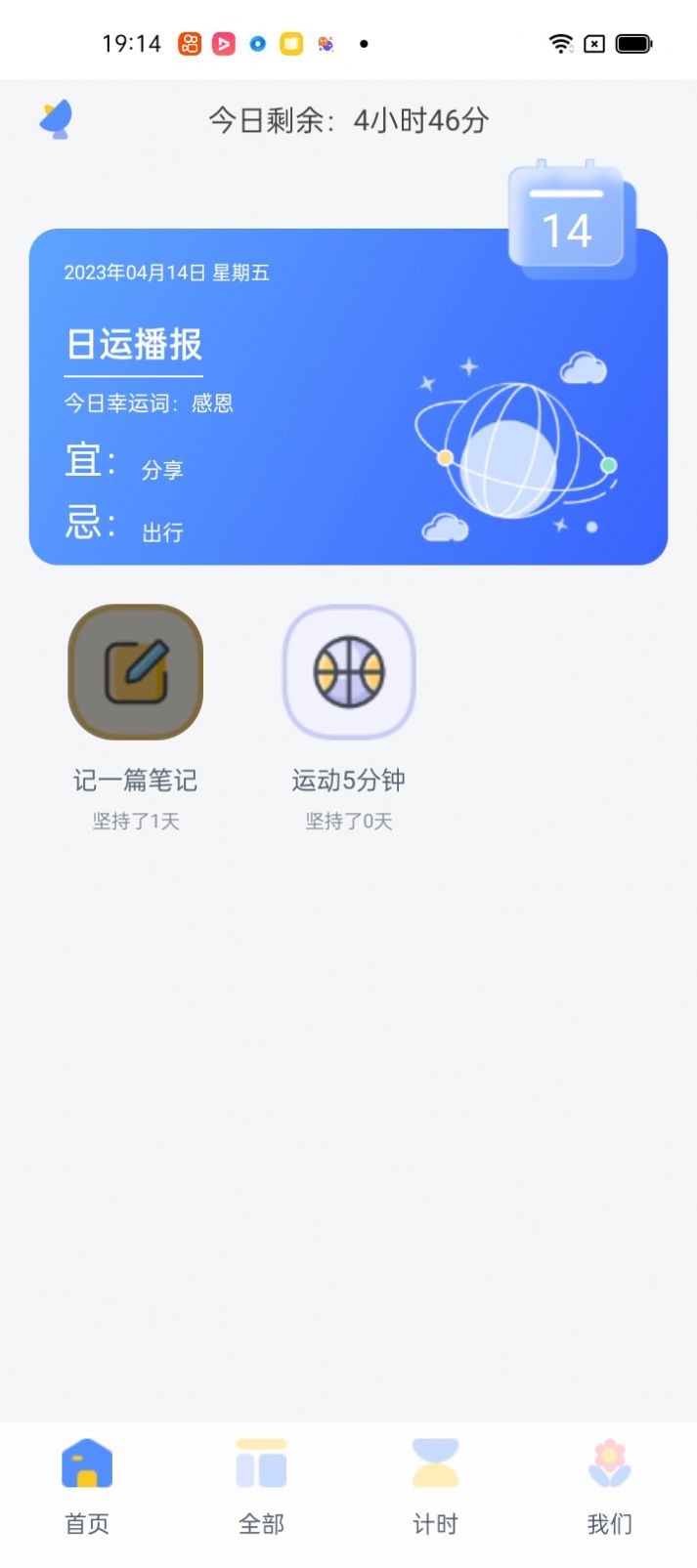This screenshot has width=697, height=1568.
Task: Check in the 运动5分钟 habit
Action: pos(349,672)
